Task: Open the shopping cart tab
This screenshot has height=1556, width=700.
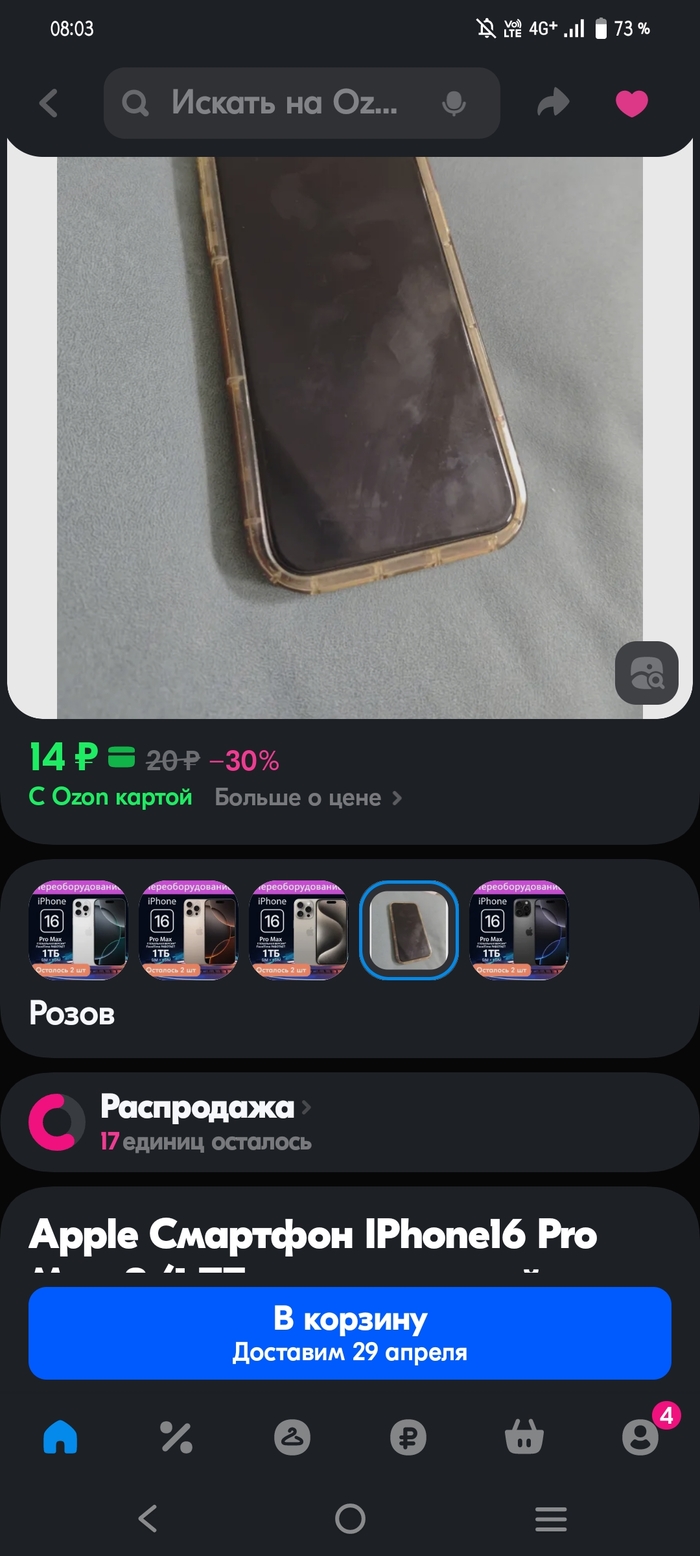Action: (524, 1438)
